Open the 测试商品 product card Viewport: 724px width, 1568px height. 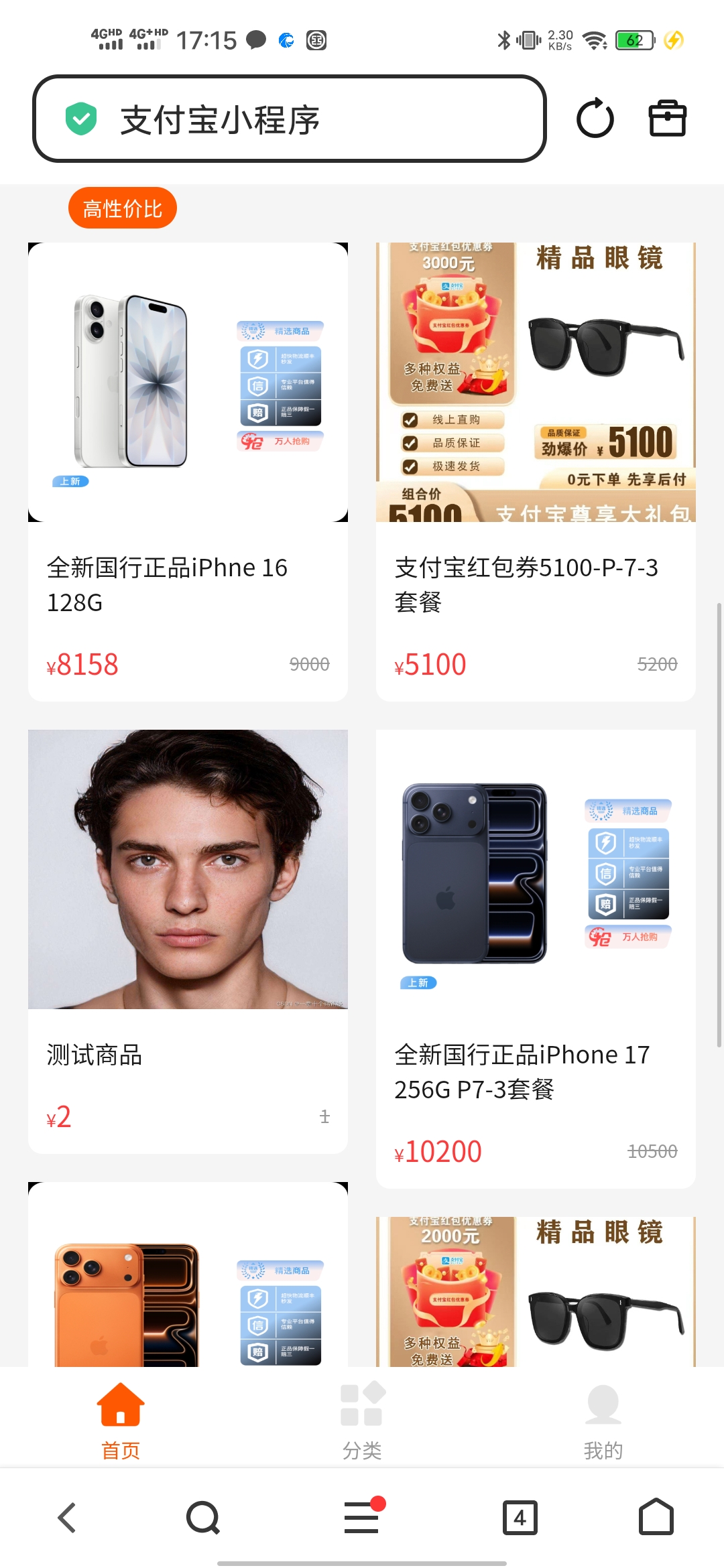(188, 941)
